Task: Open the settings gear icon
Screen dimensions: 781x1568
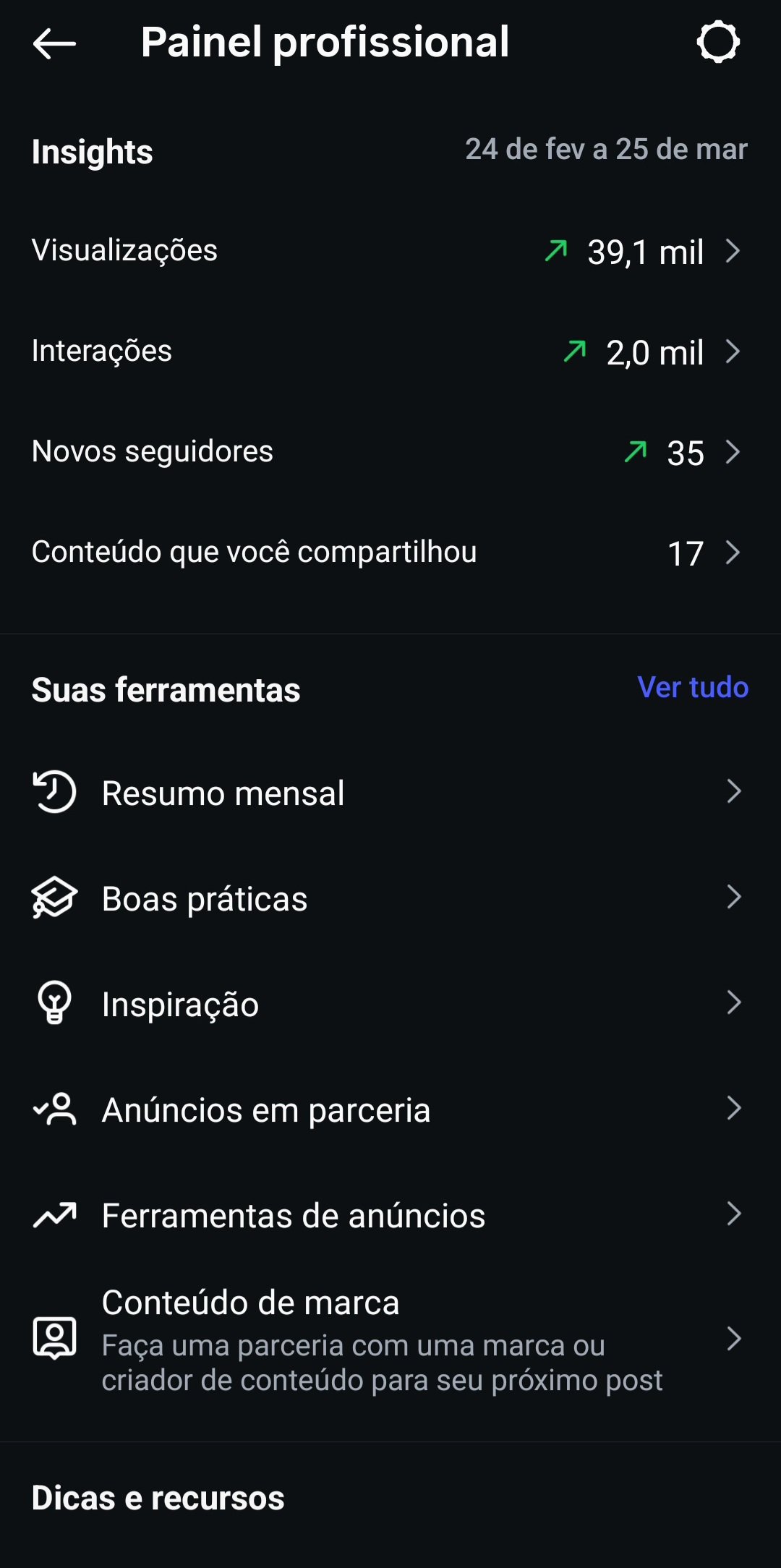Action: tap(717, 43)
